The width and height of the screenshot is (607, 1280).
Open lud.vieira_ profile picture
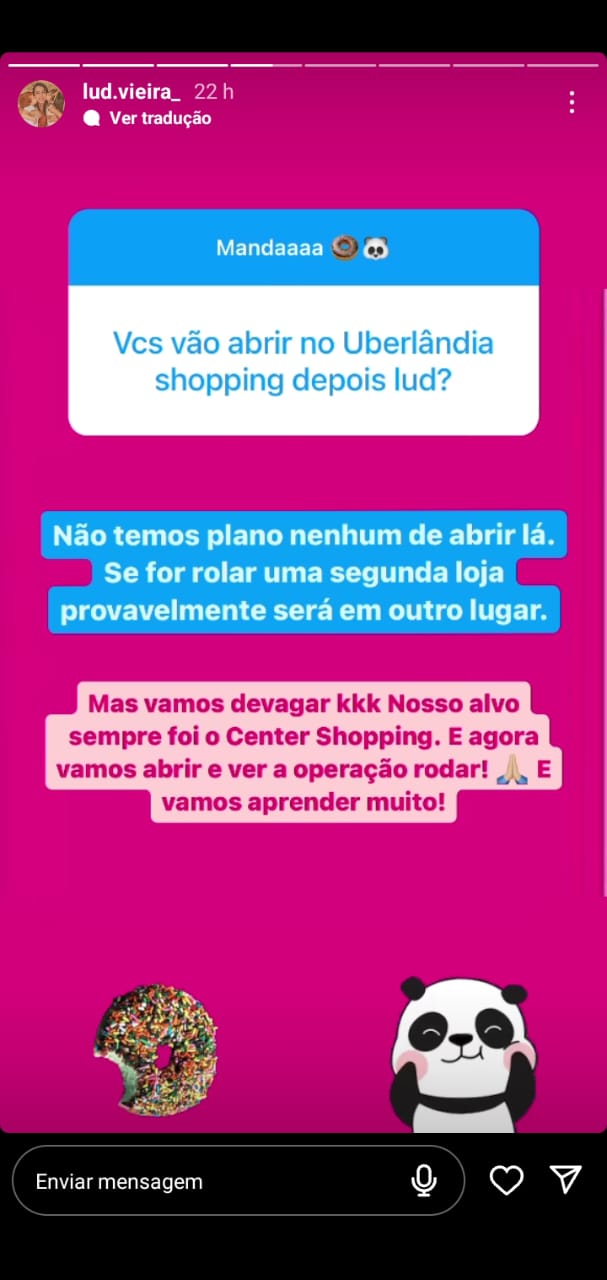[x=41, y=104]
